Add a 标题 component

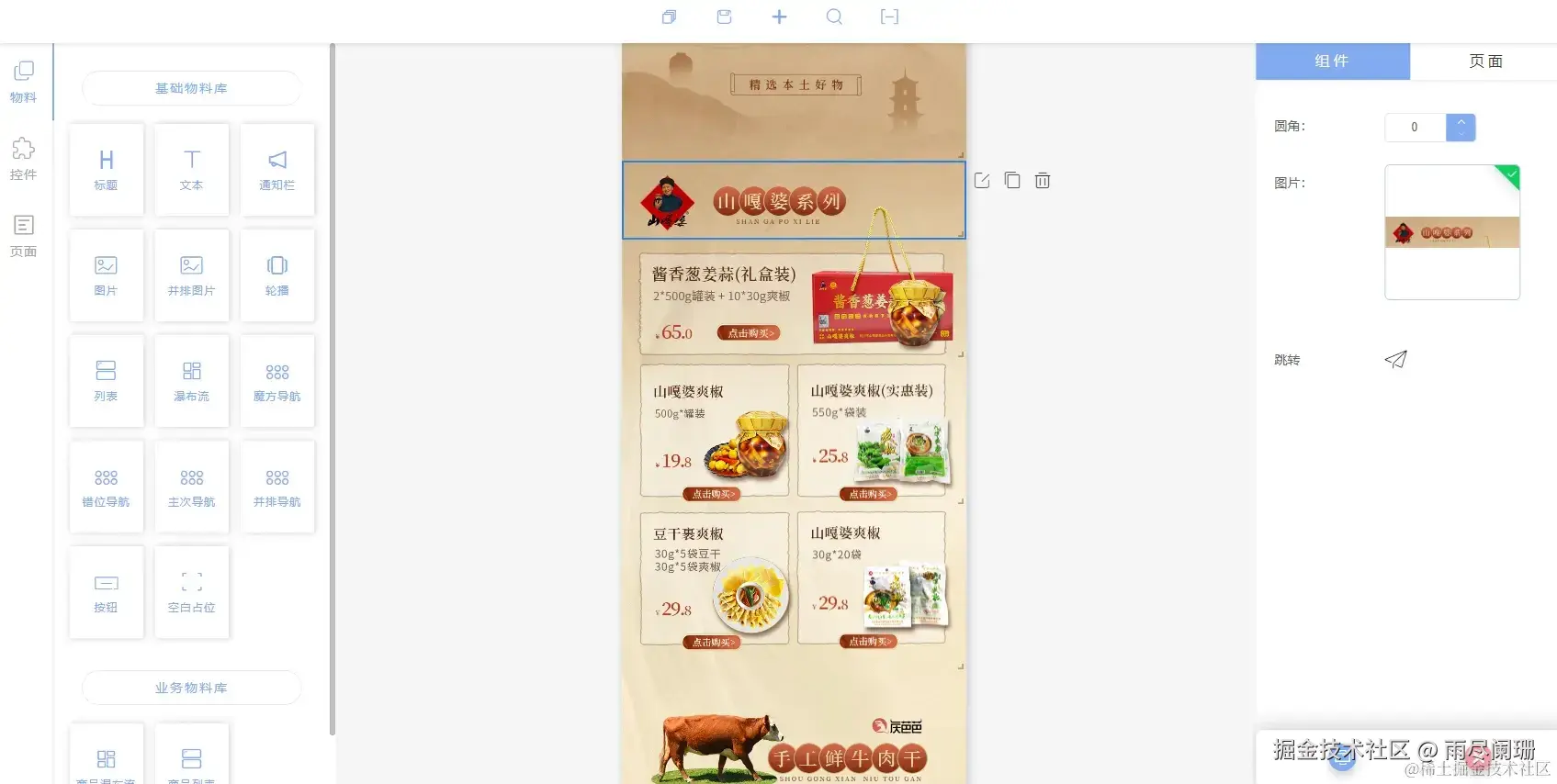click(106, 170)
